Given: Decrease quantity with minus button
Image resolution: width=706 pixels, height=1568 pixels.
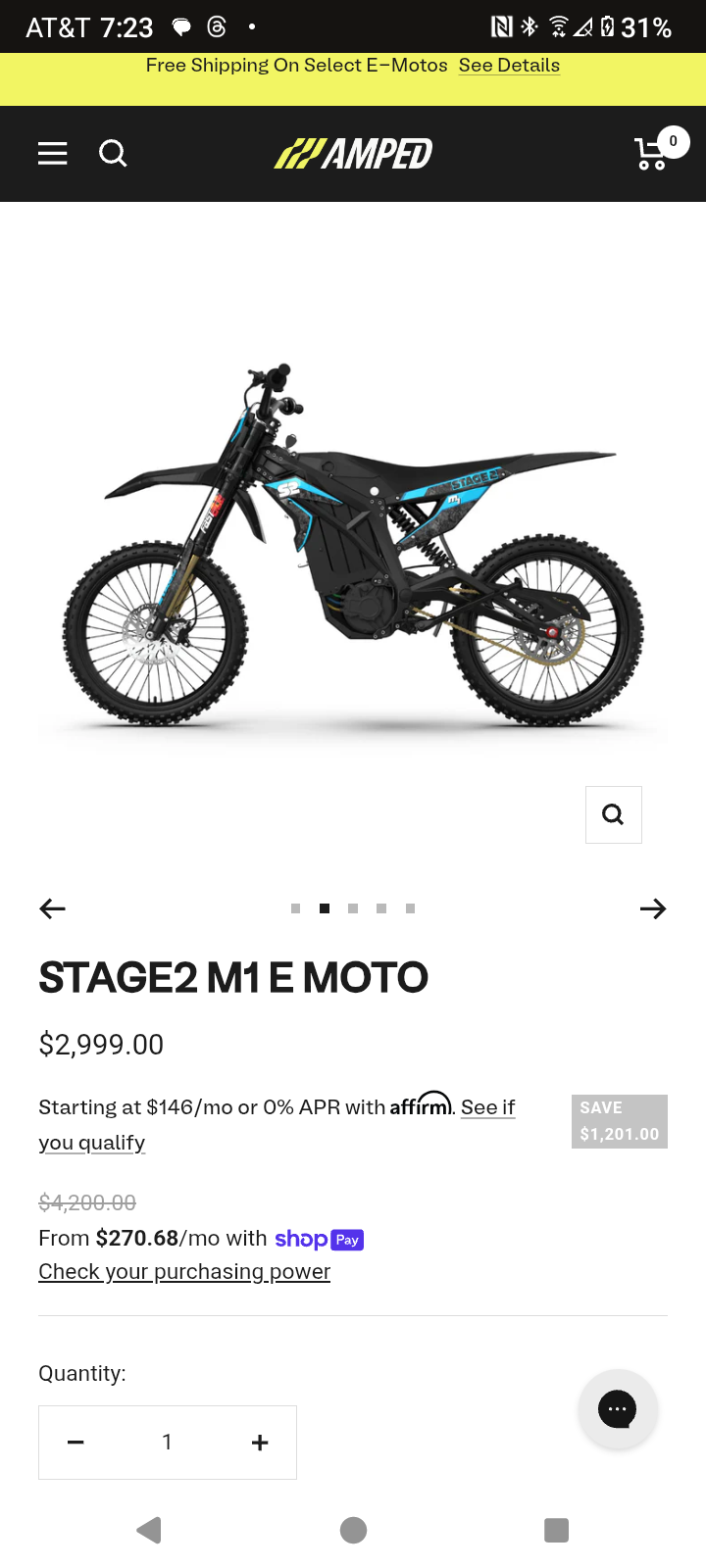Looking at the screenshot, I should (x=76, y=1443).
